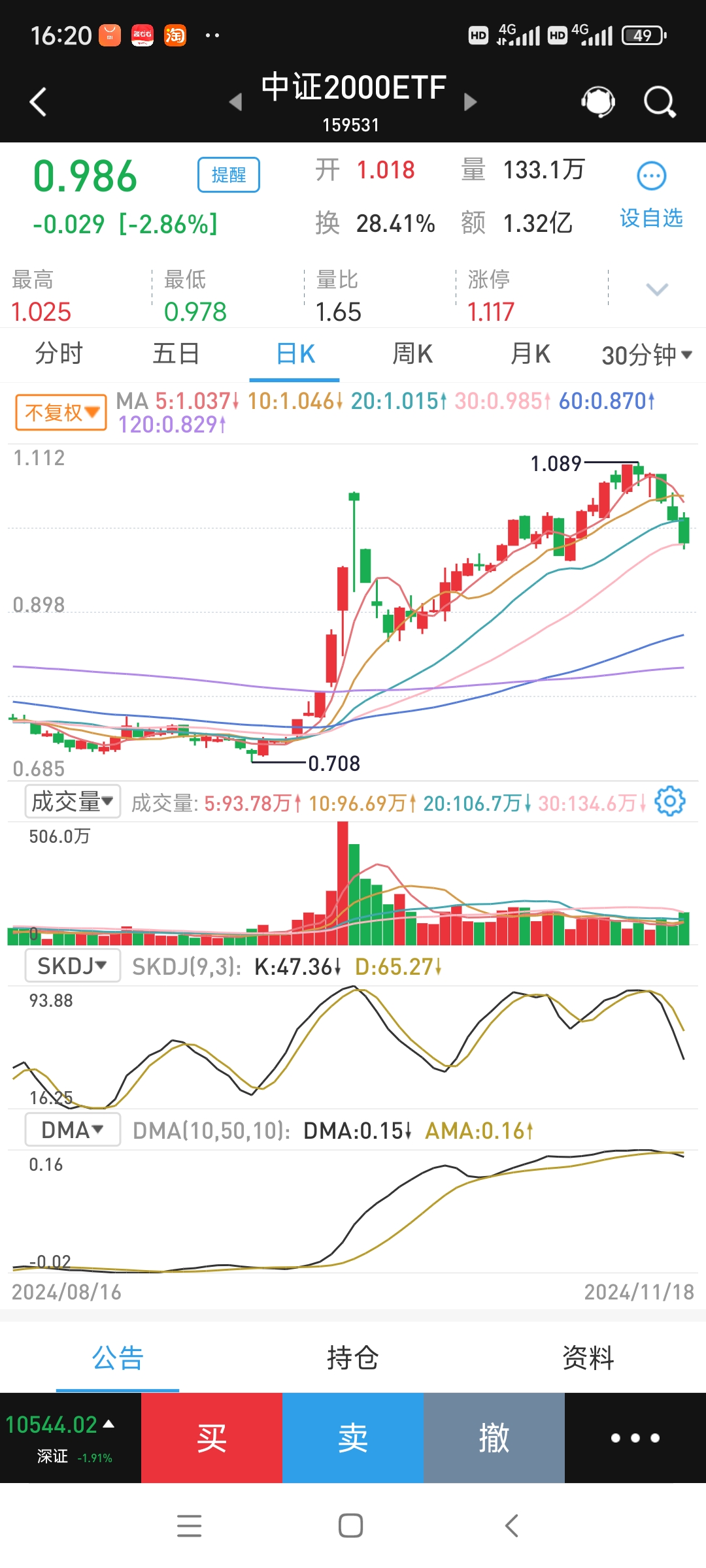Open the 不复权 adjustment mode dropdown

pos(60,412)
